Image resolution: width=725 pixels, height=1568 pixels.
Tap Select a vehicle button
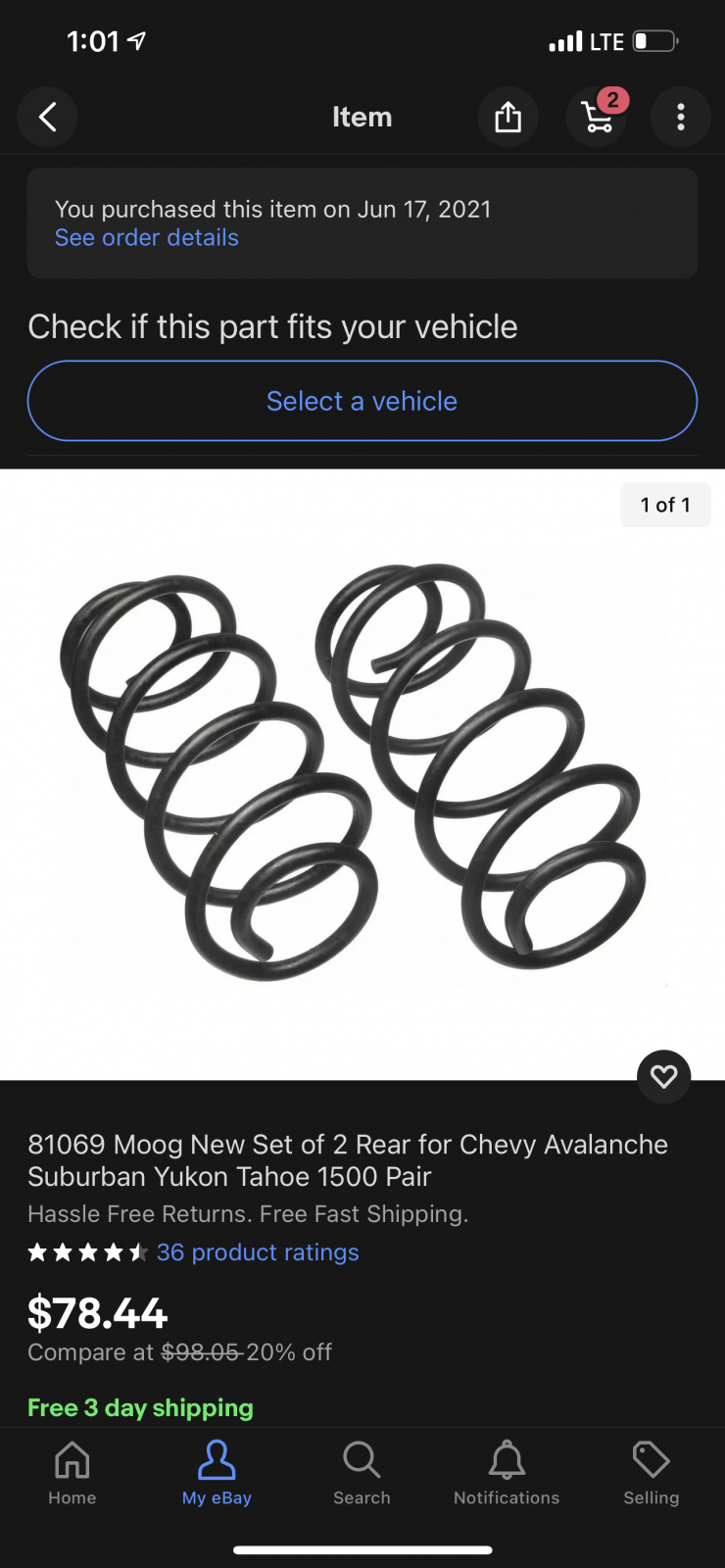click(362, 401)
